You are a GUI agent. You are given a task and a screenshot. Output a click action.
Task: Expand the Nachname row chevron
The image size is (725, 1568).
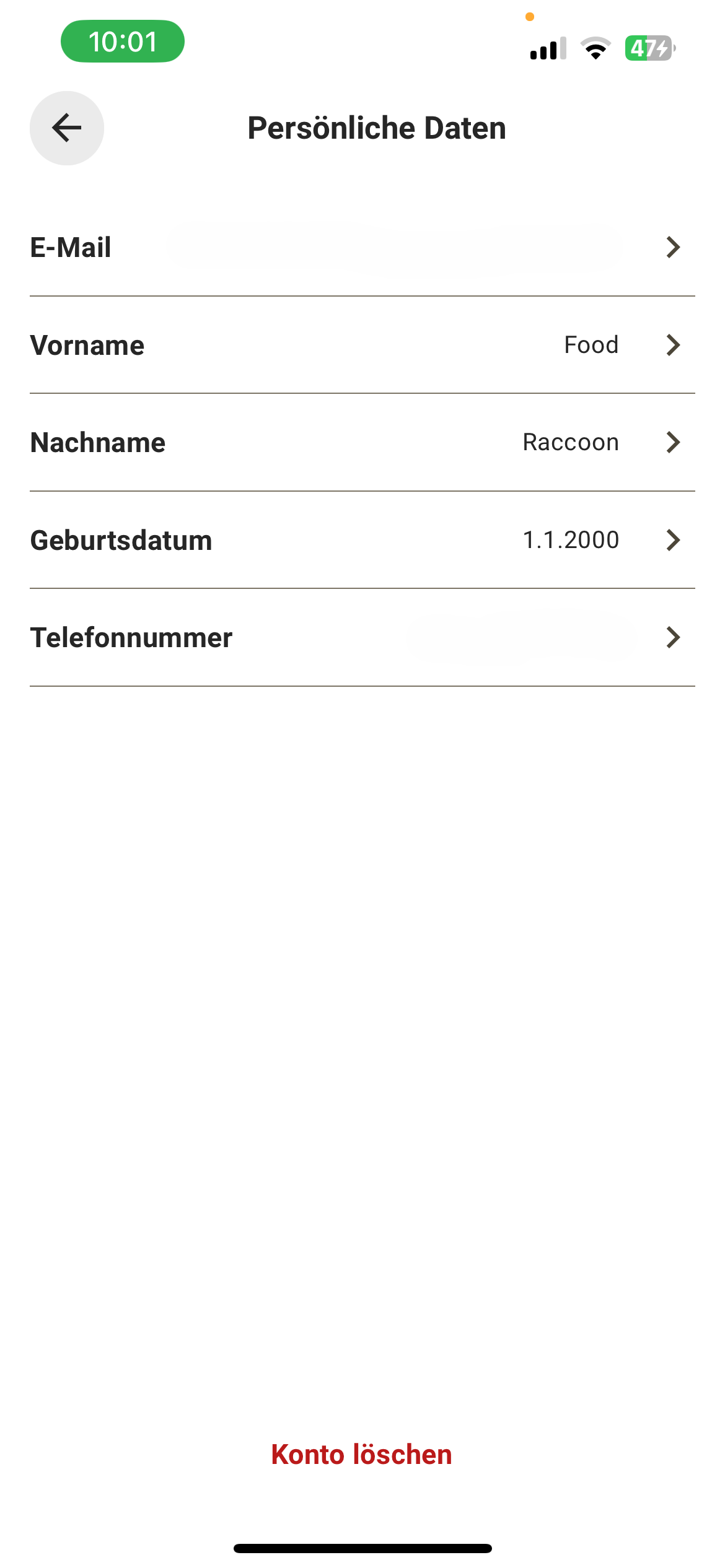(x=674, y=442)
